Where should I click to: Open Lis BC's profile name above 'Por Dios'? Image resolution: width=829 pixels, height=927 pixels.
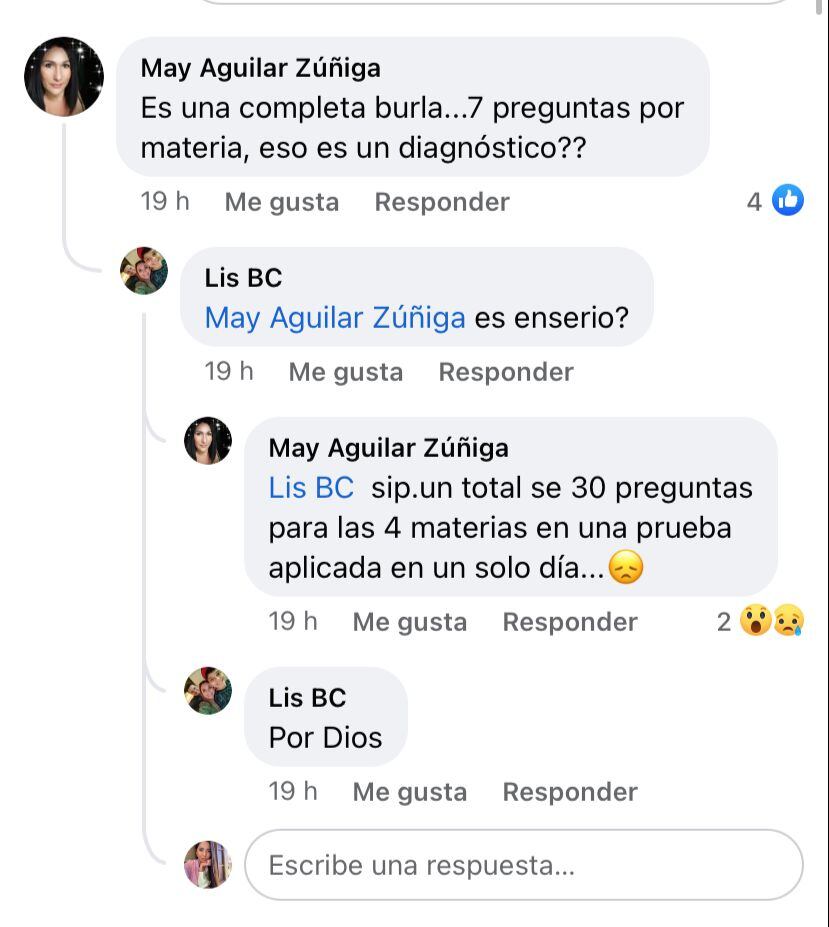pos(307,698)
